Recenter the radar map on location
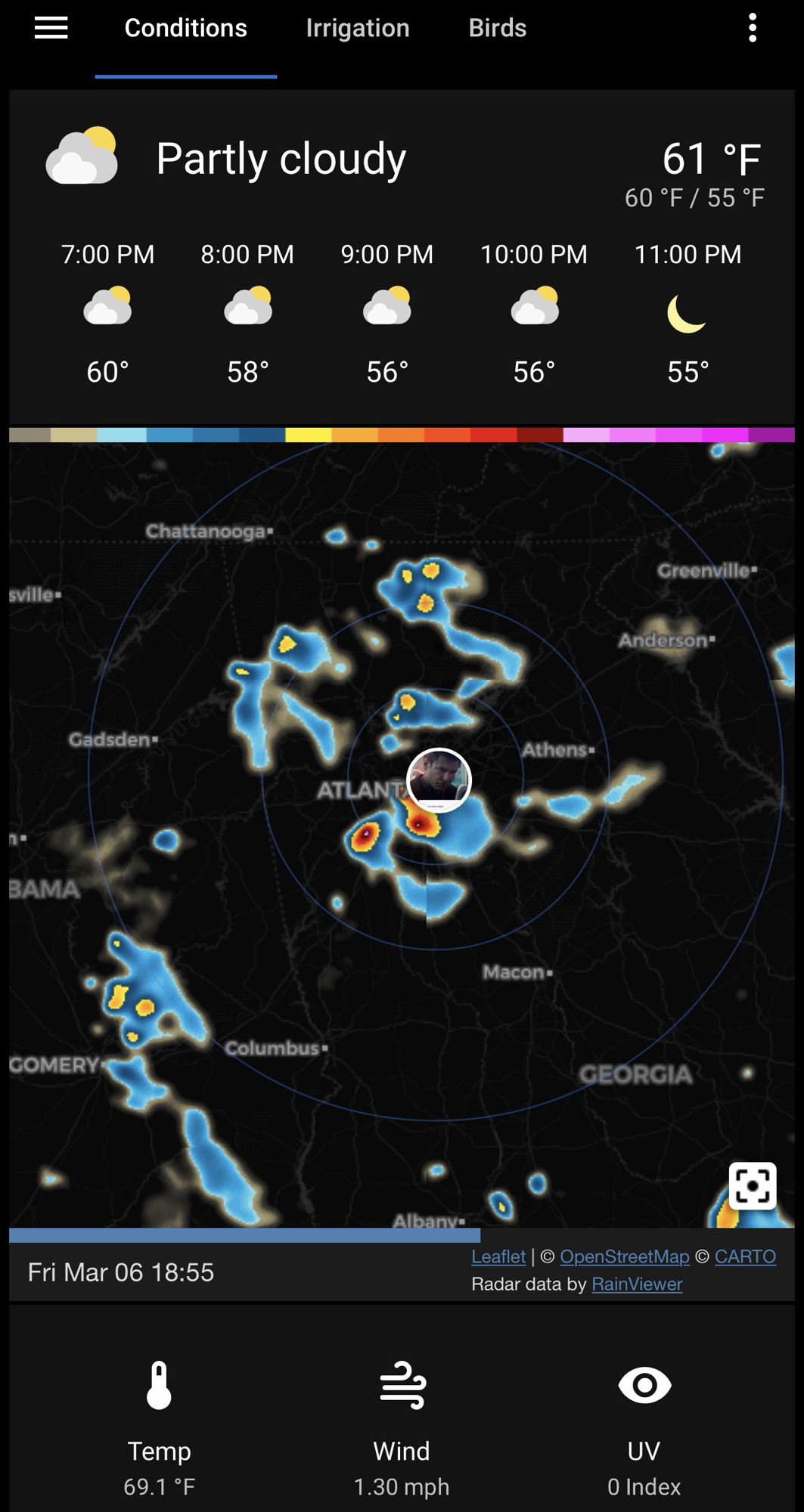This screenshot has height=1512, width=804. pyautogui.click(x=752, y=1185)
